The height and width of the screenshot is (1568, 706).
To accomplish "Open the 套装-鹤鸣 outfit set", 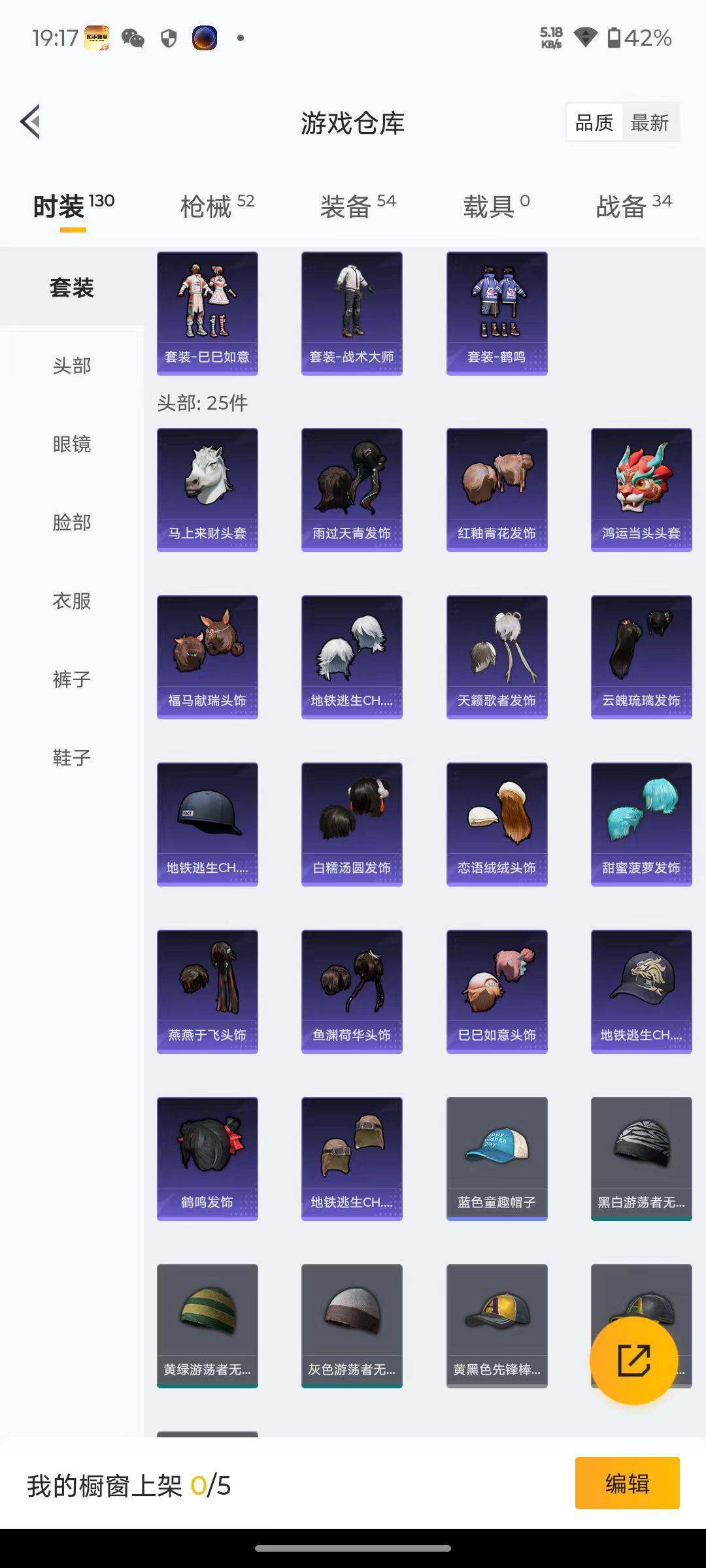I will tap(496, 312).
